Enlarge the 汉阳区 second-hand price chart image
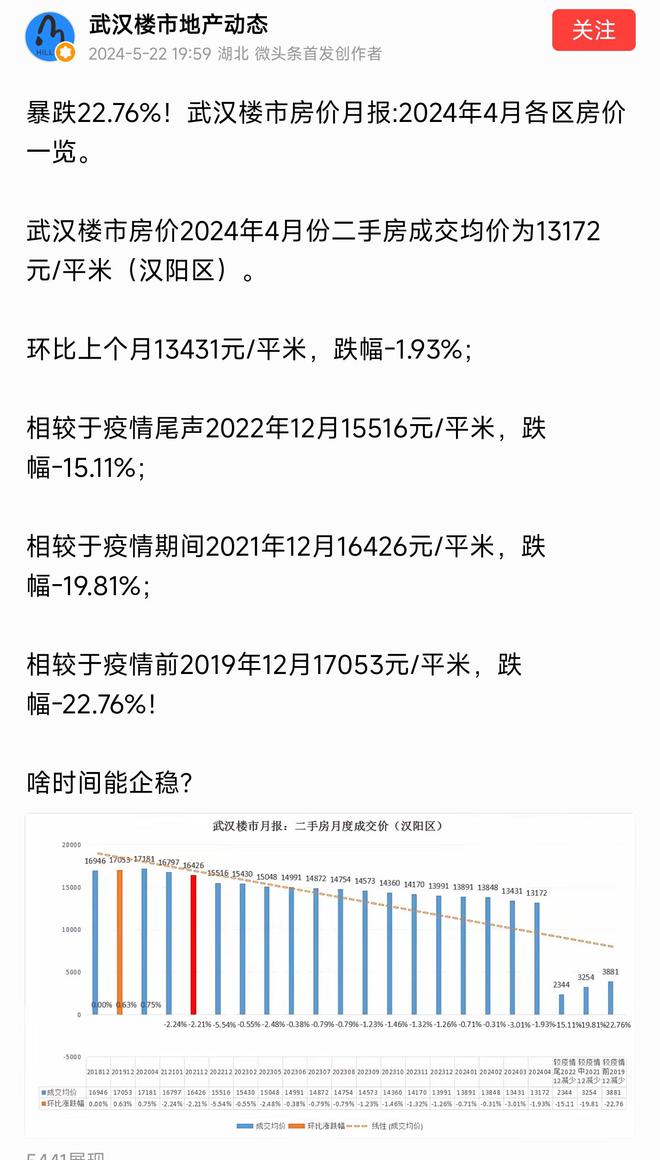Screen dimensions: 660x1160 pos(330,975)
